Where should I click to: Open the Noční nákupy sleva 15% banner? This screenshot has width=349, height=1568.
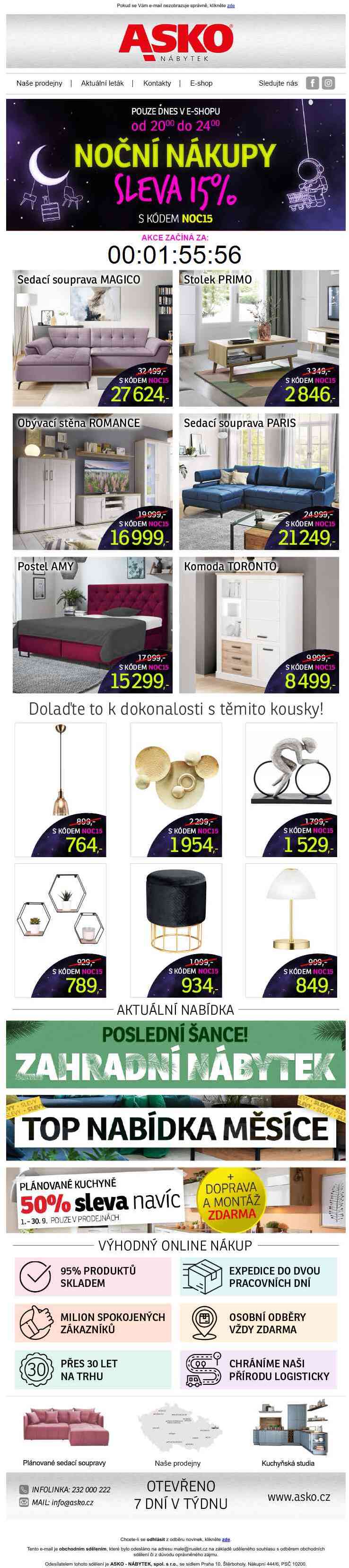click(x=175, y=164)
